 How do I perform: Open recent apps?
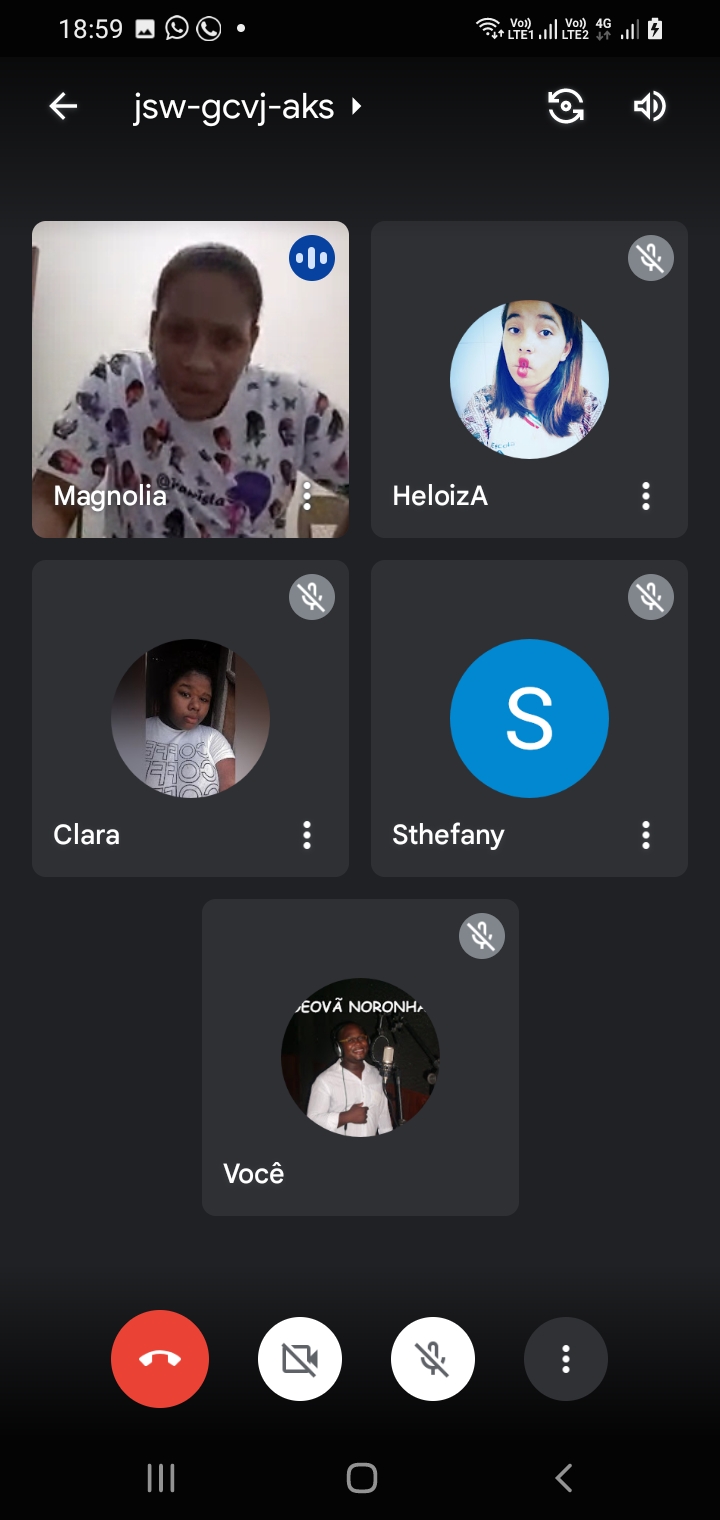coord(161,1477)
